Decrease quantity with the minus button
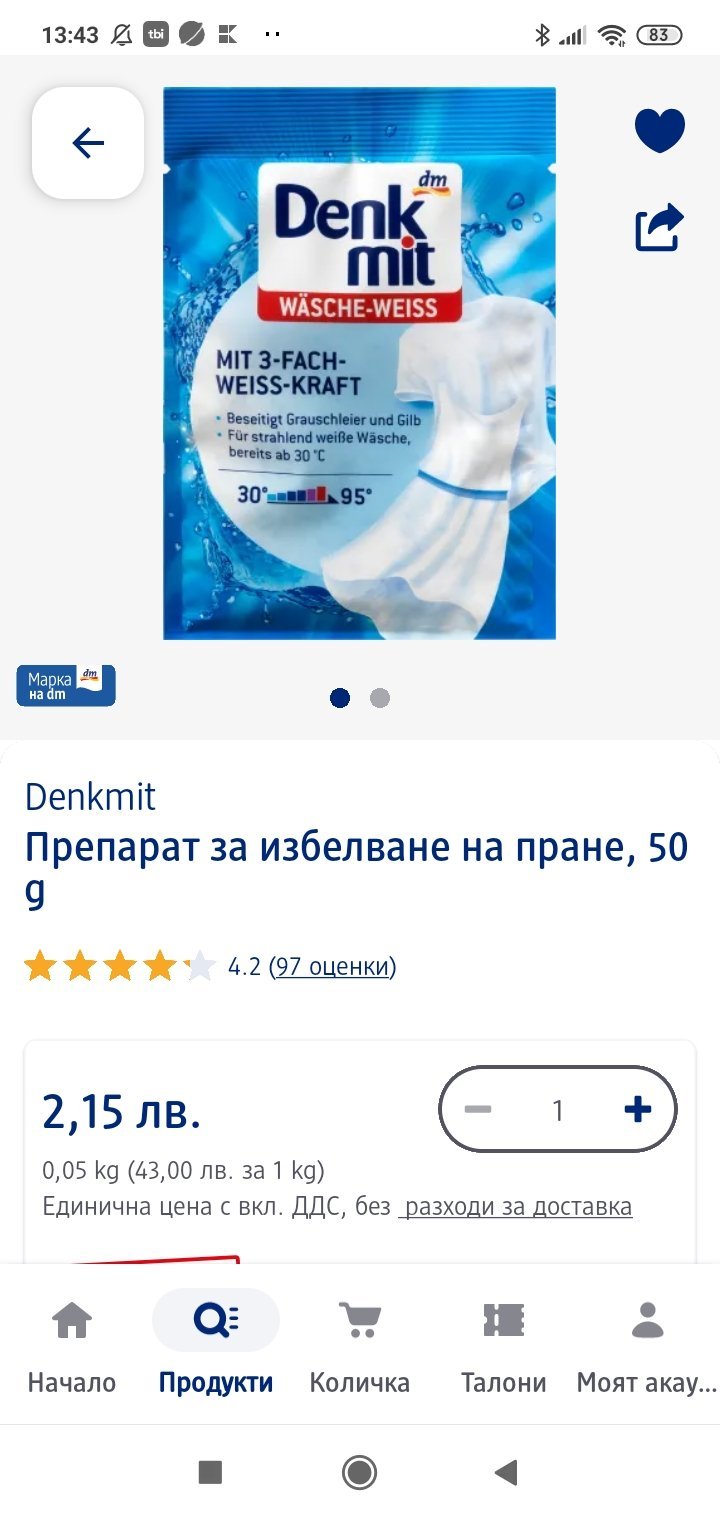Viewport: 720px width, 1520px height. tap(478, 1109)
